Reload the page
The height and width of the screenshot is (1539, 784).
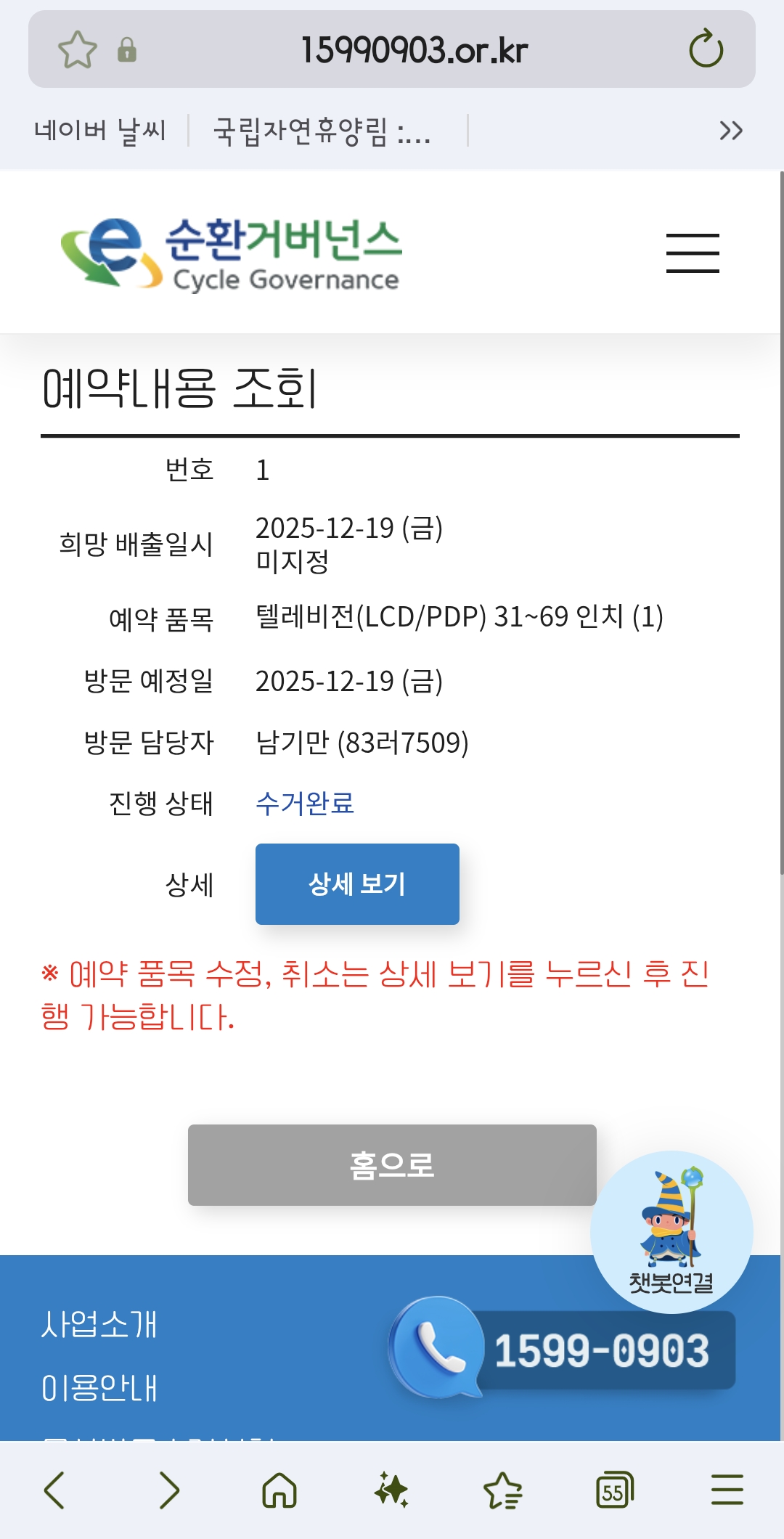(x=706, y=49)
